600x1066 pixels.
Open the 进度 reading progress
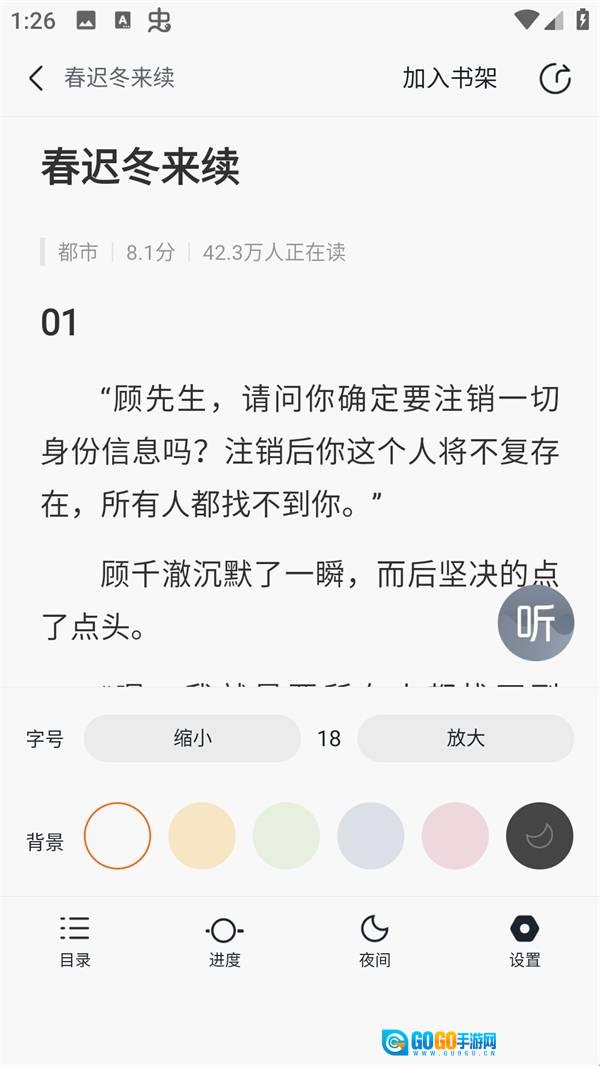(224, 941)
